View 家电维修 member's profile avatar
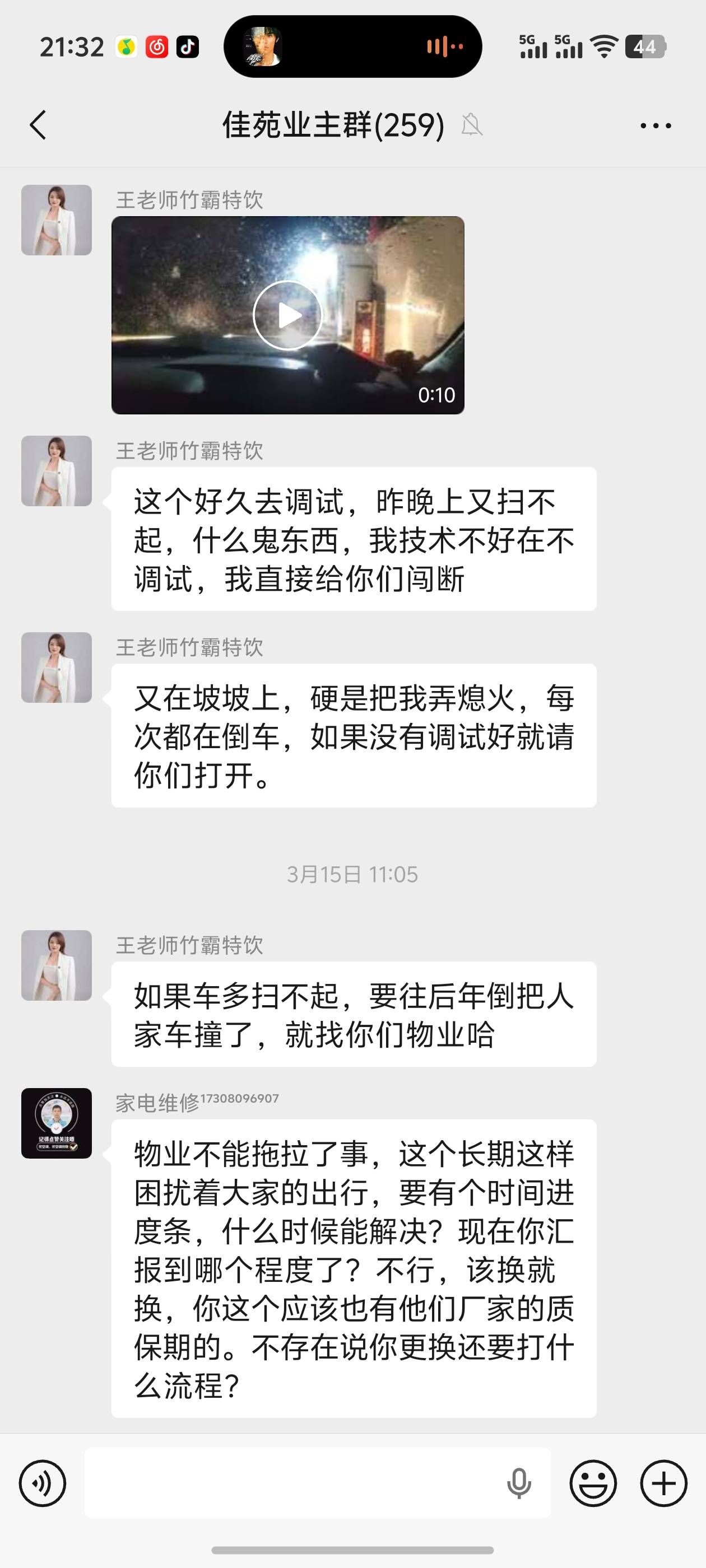 (57, 1123)
